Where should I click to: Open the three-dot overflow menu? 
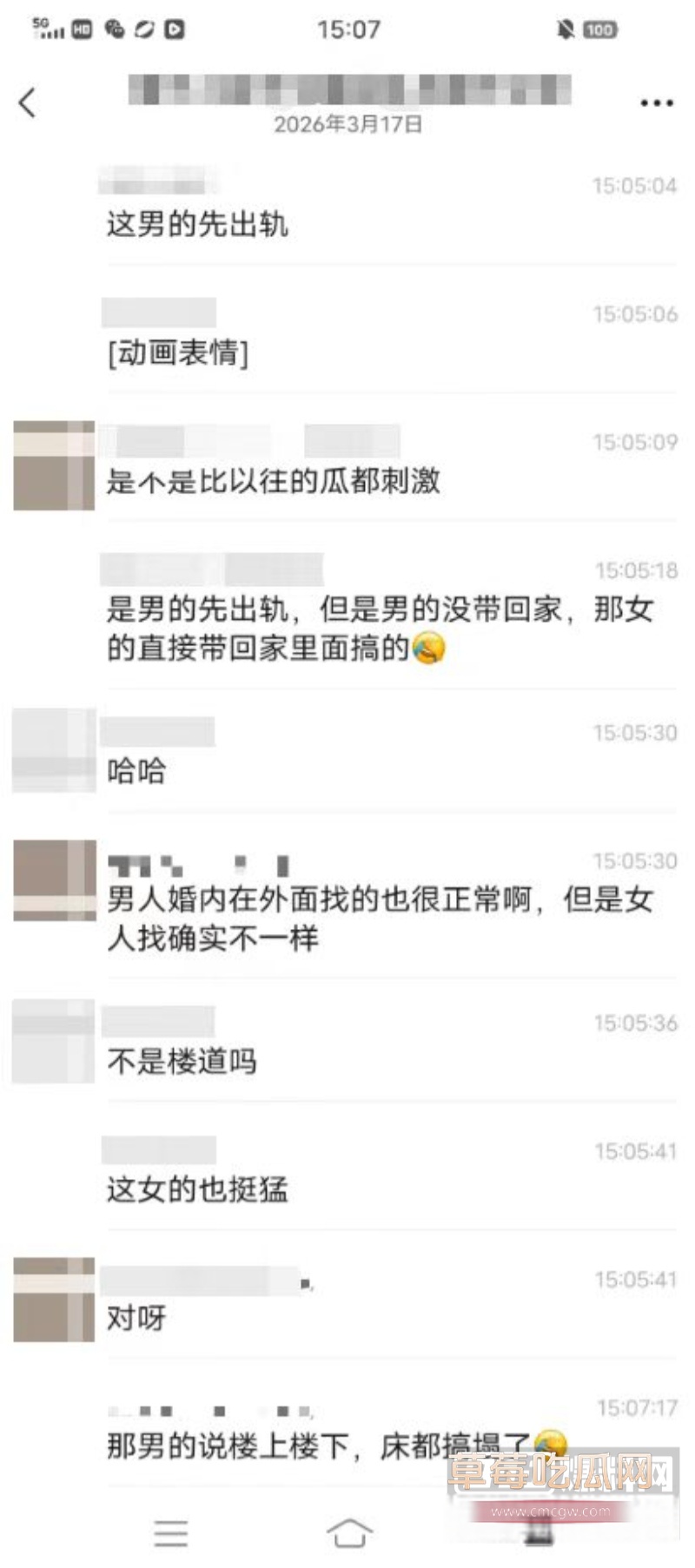tap(656, 102)
